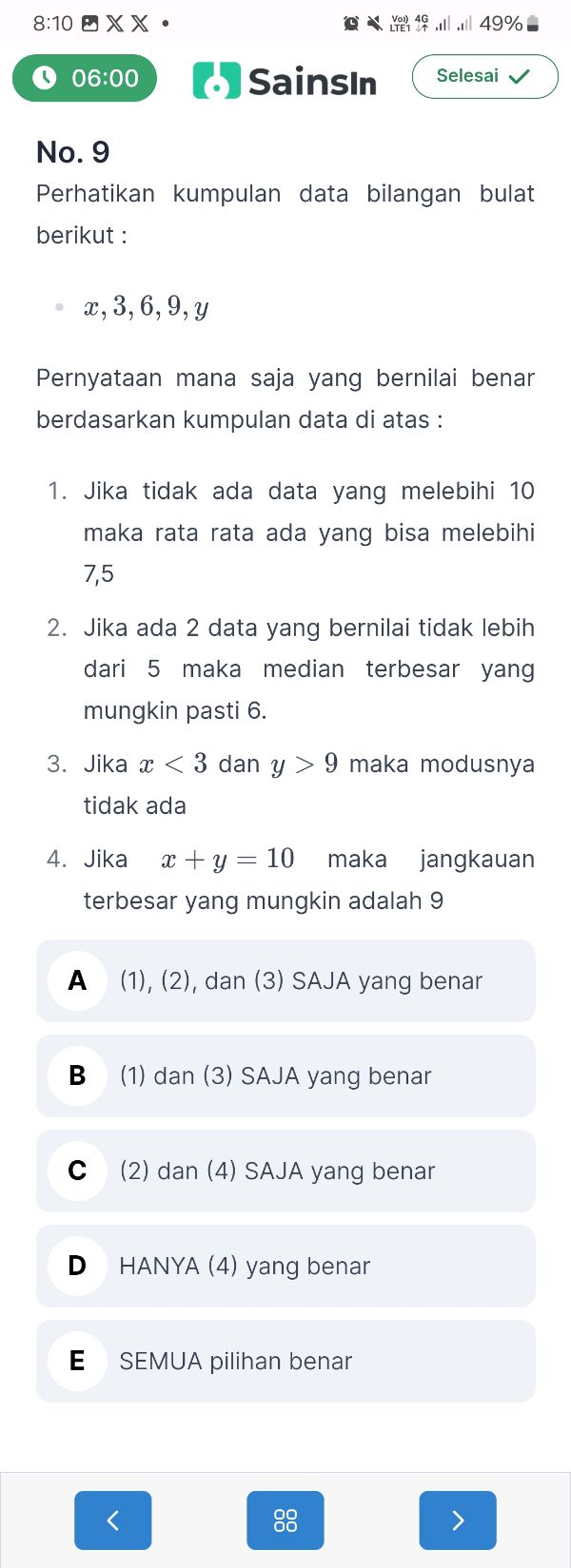
Task: Tap the Selesai finish button
Action: (x=484, y=77)
